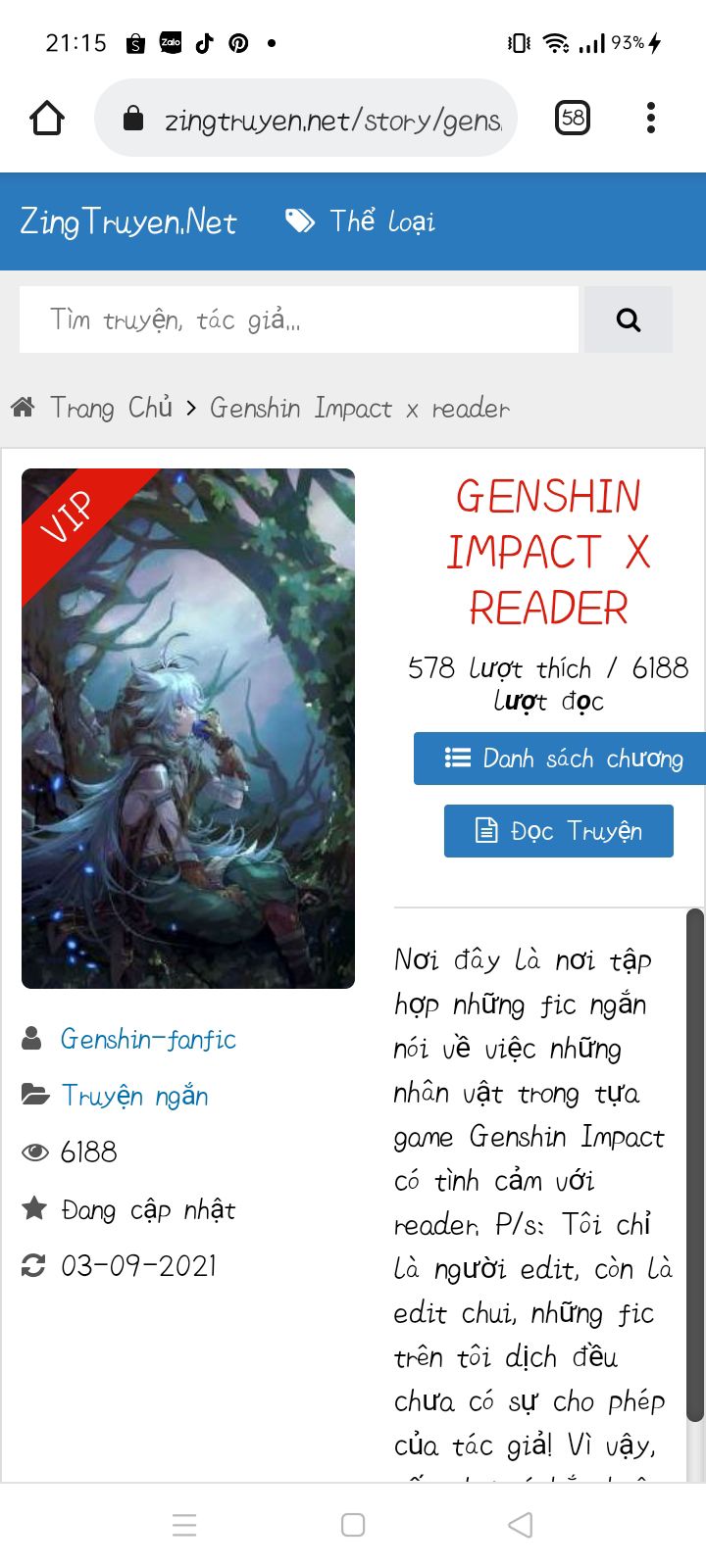Go to ZingTruyen.Net site logo
The height and width of the screenshot is (1568, 706).
[x=128, y=221]
